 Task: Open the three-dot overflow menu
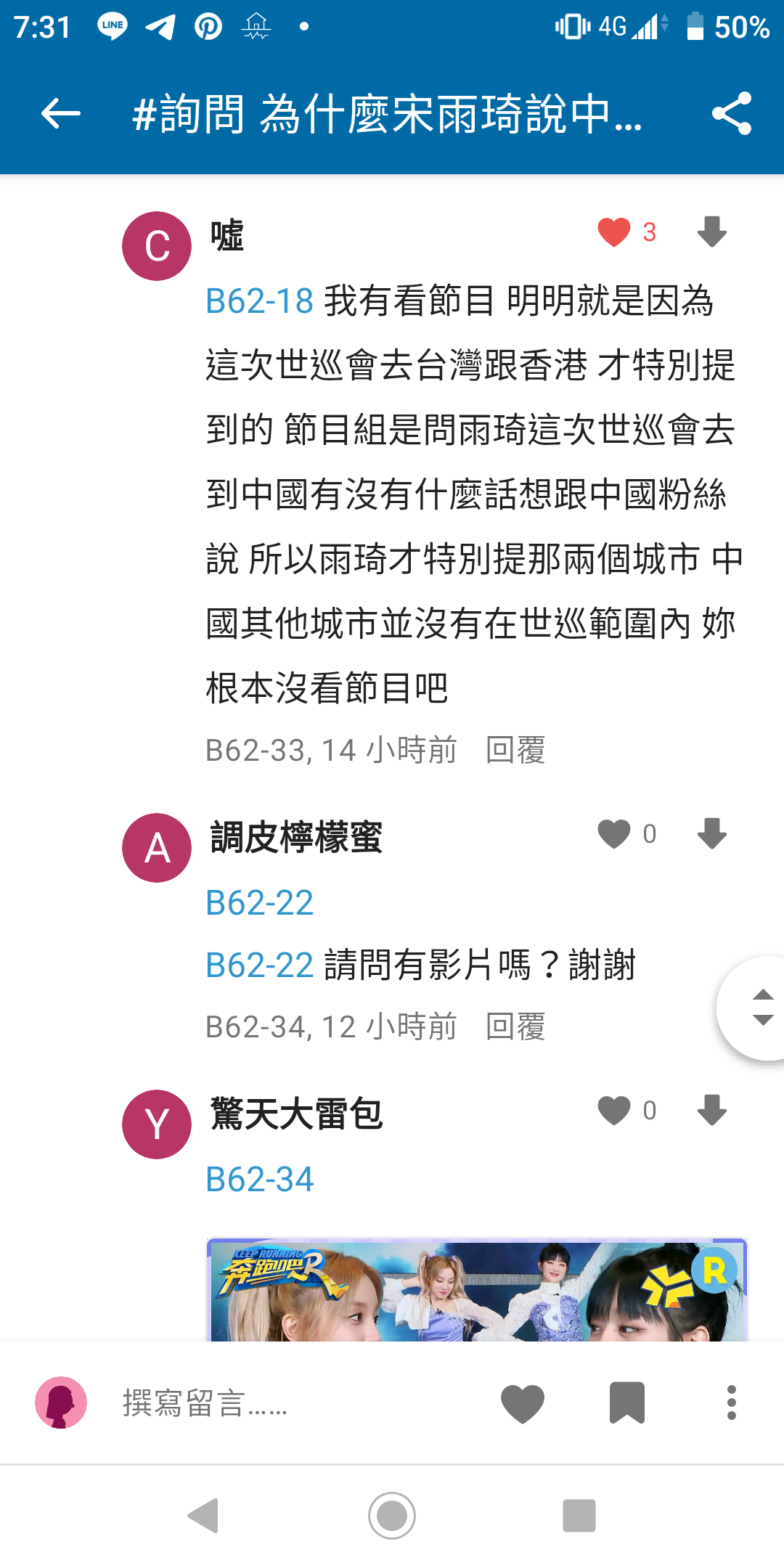[x=731, y=1403]
